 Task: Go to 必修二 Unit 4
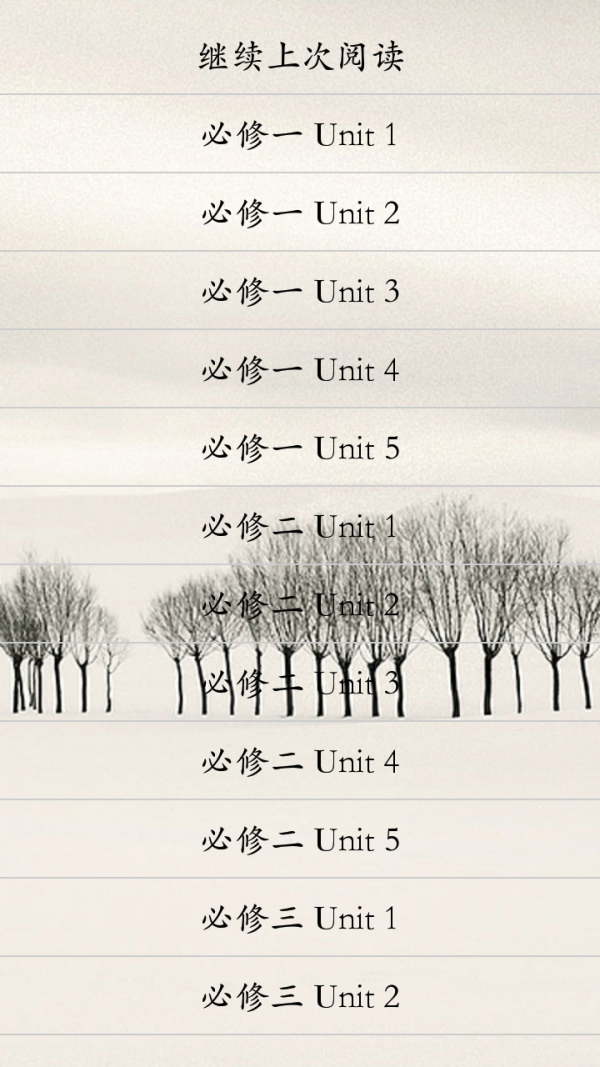tap(300, 762)
